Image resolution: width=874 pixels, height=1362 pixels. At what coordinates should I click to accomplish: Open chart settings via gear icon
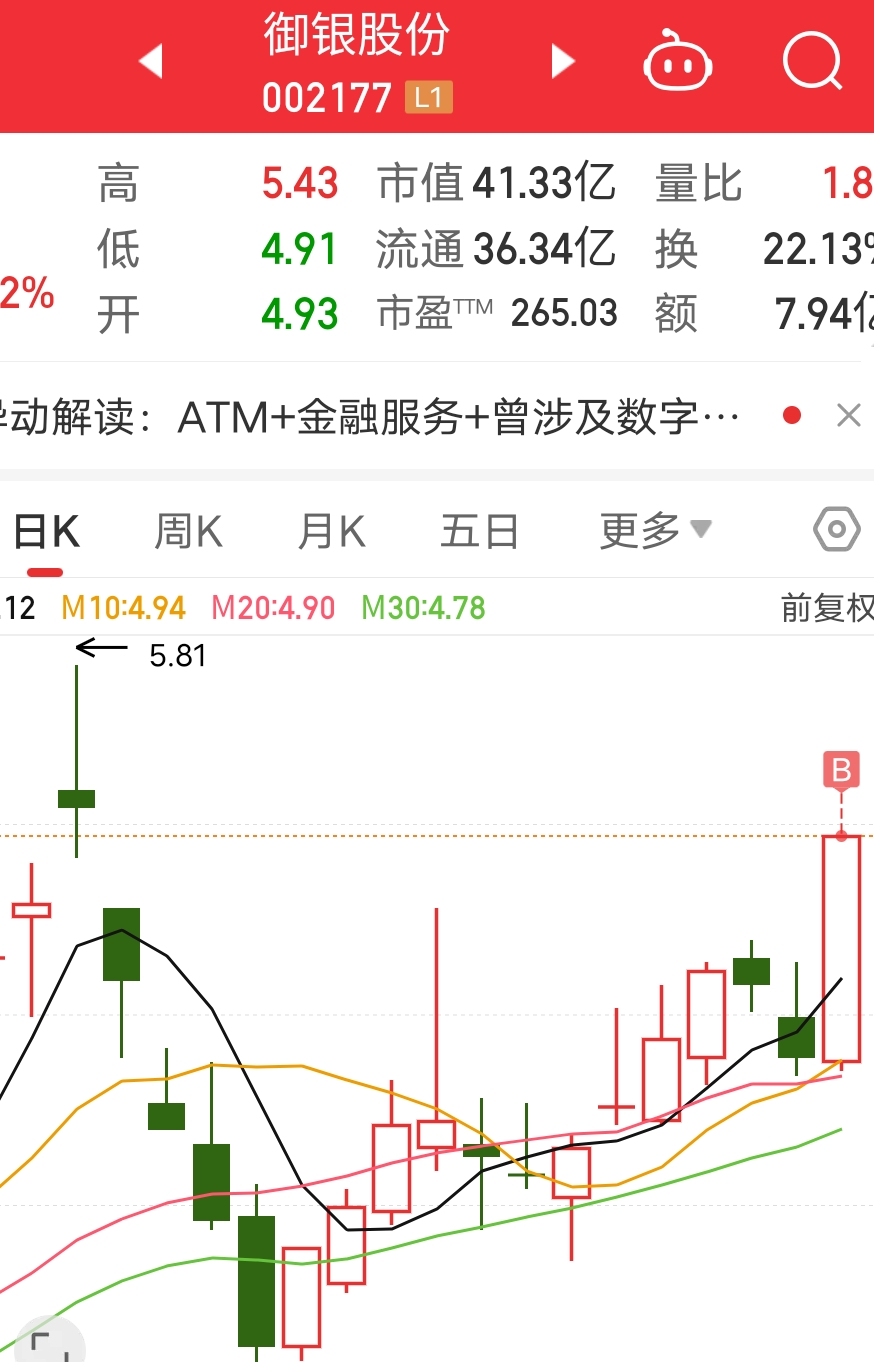pyautogui.click(x=835, y=529)
